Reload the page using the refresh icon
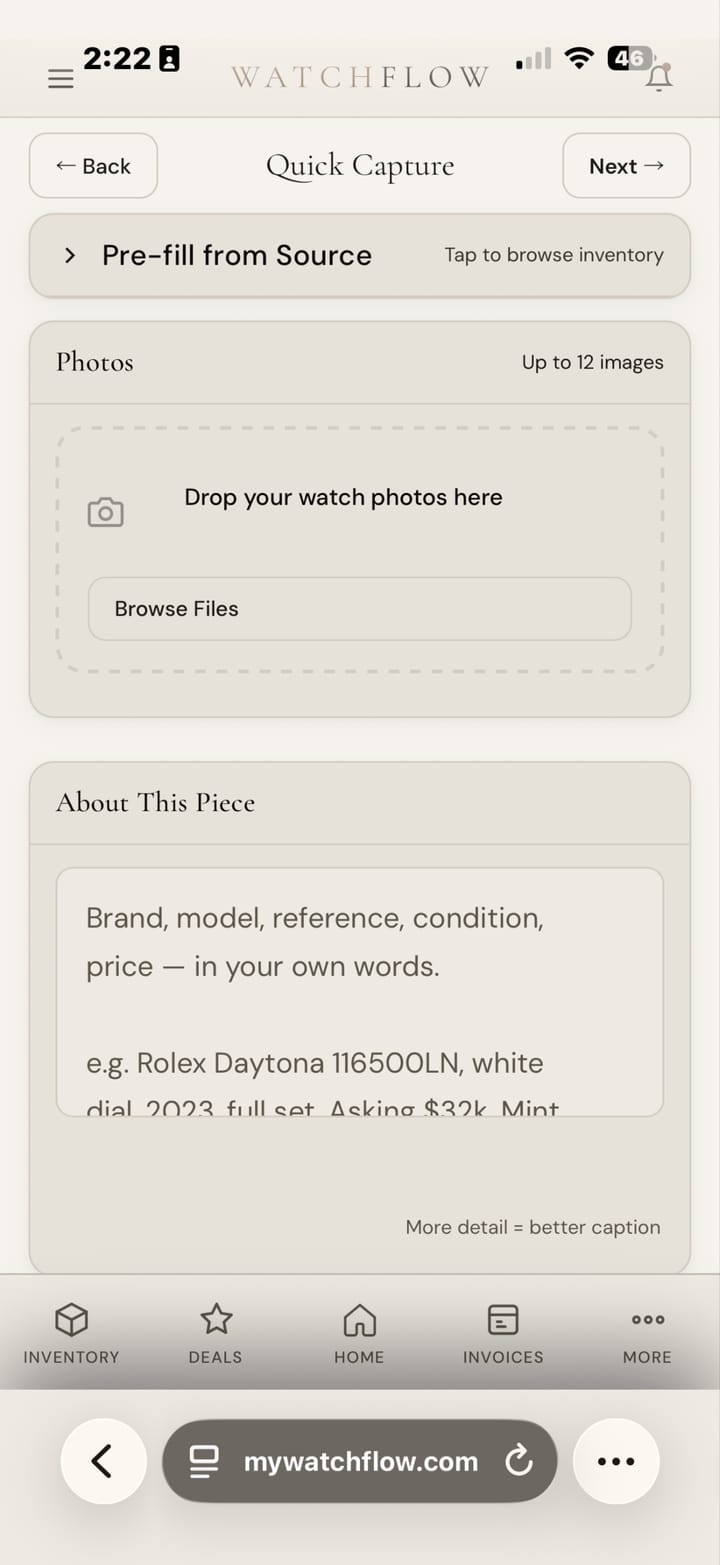This screenshot has width=720, height=1565. 520,1461
